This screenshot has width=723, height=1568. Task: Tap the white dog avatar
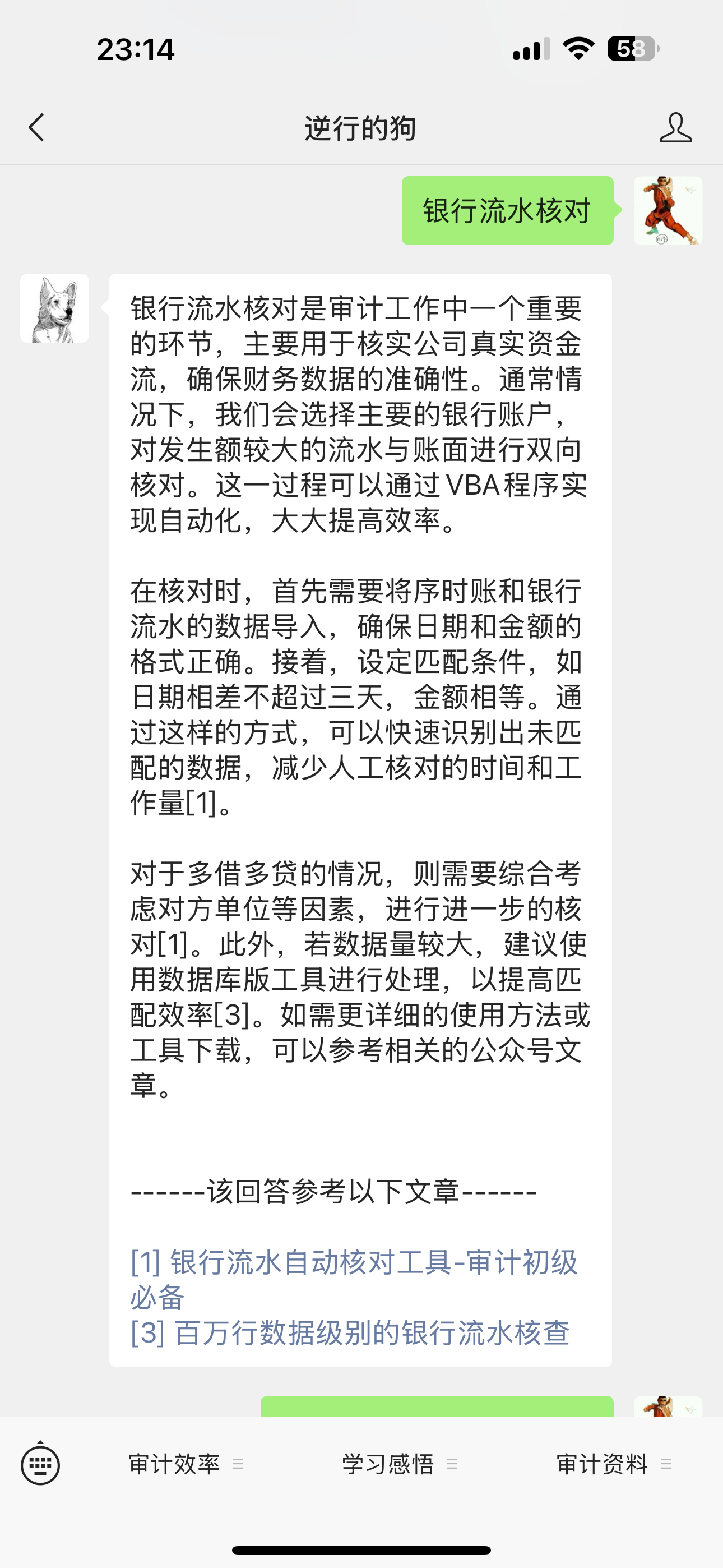pos(55,308)
